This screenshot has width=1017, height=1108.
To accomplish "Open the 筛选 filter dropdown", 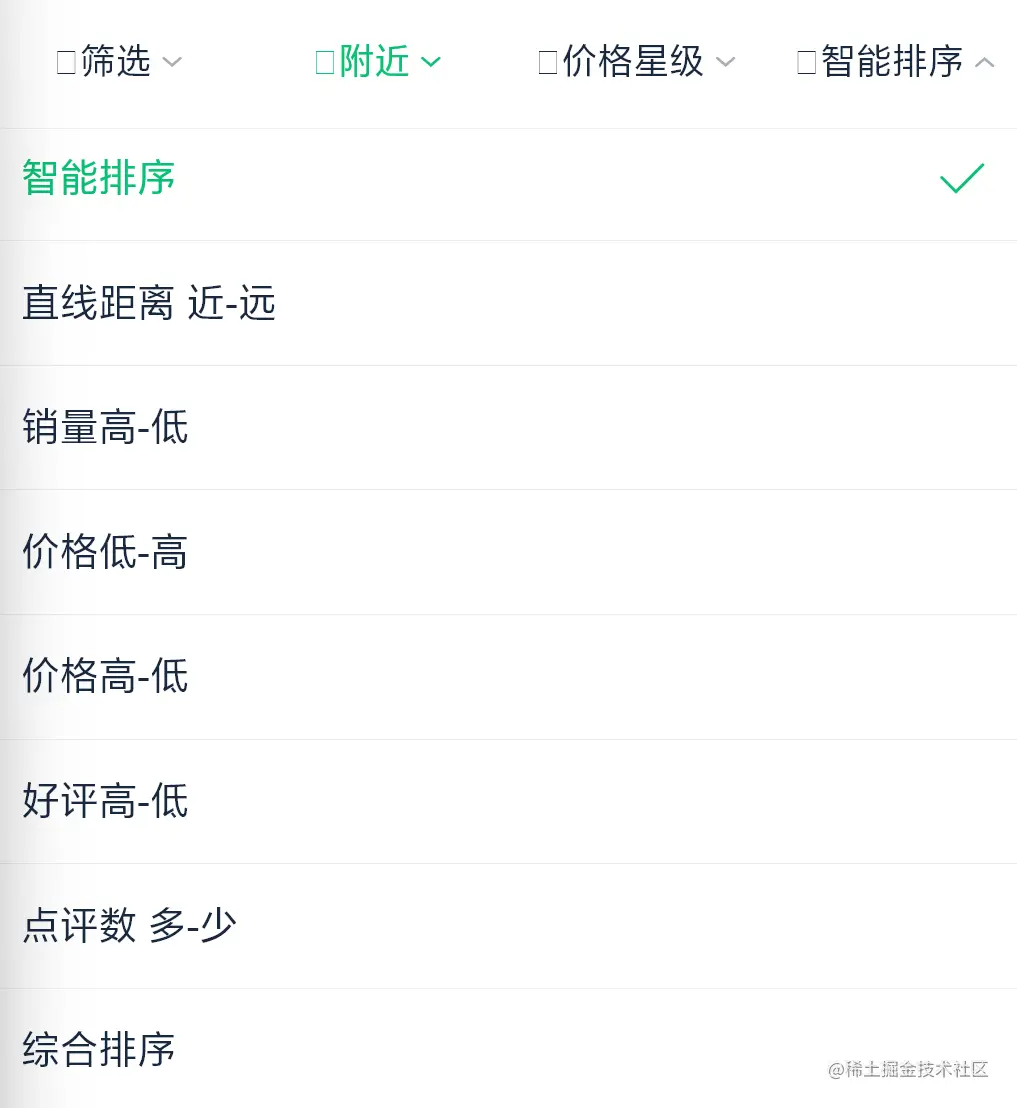I will pos(118,62).
